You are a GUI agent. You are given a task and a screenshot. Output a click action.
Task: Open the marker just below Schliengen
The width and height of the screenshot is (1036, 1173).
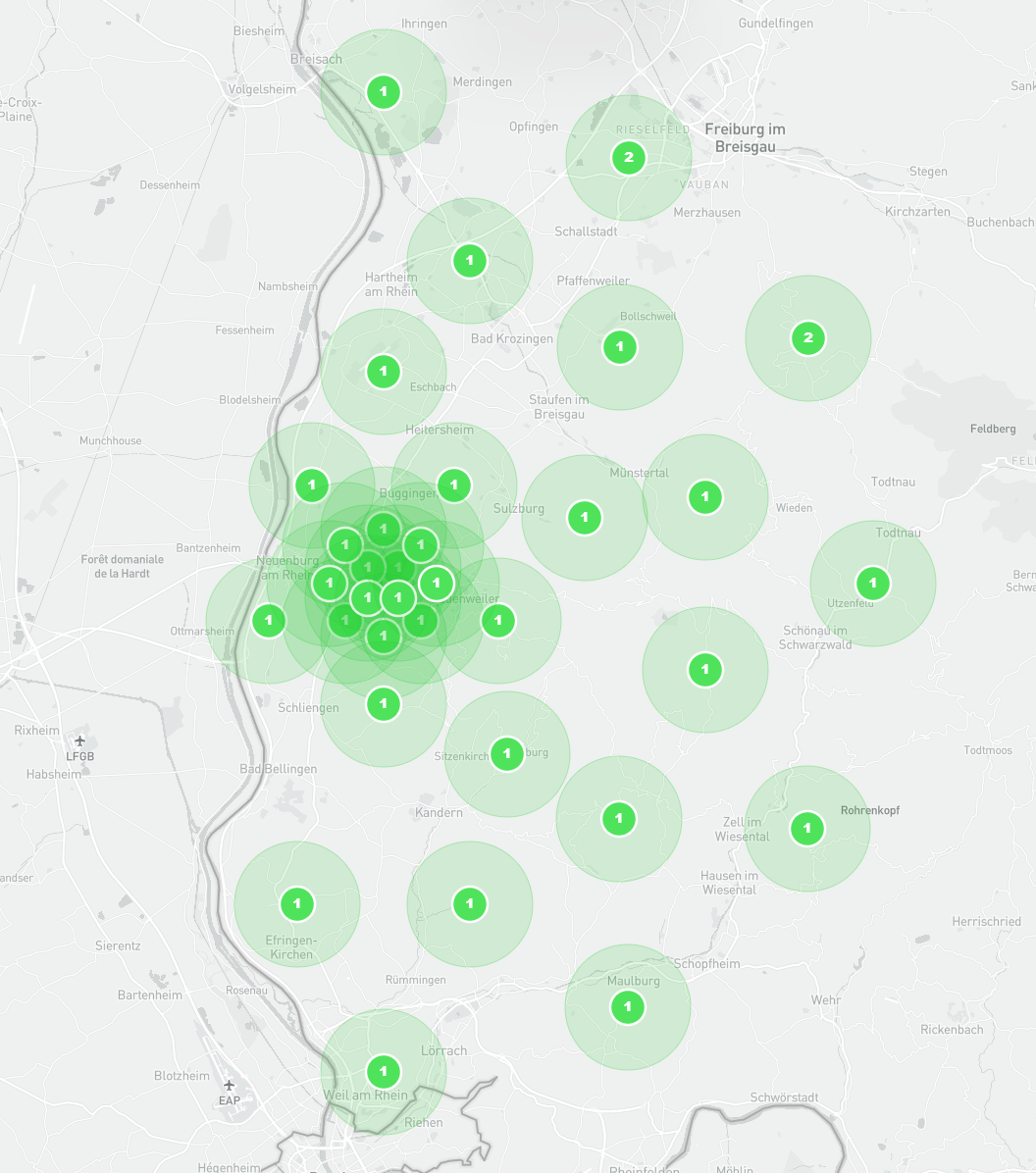[384, 704]
